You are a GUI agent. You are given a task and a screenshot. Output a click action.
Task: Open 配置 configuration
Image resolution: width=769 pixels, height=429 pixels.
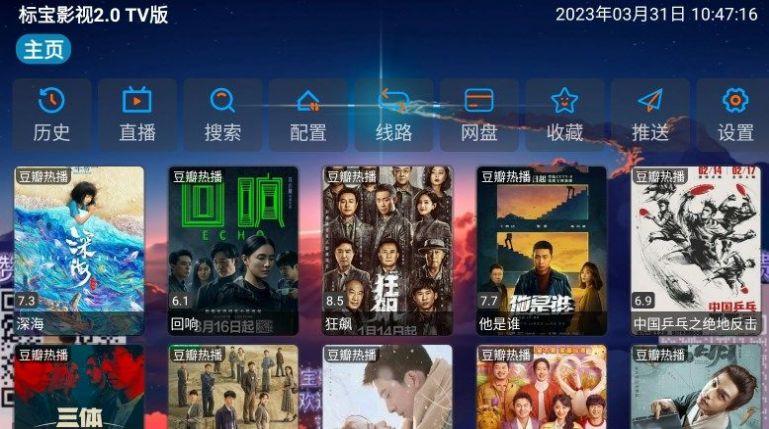(308, 115)
